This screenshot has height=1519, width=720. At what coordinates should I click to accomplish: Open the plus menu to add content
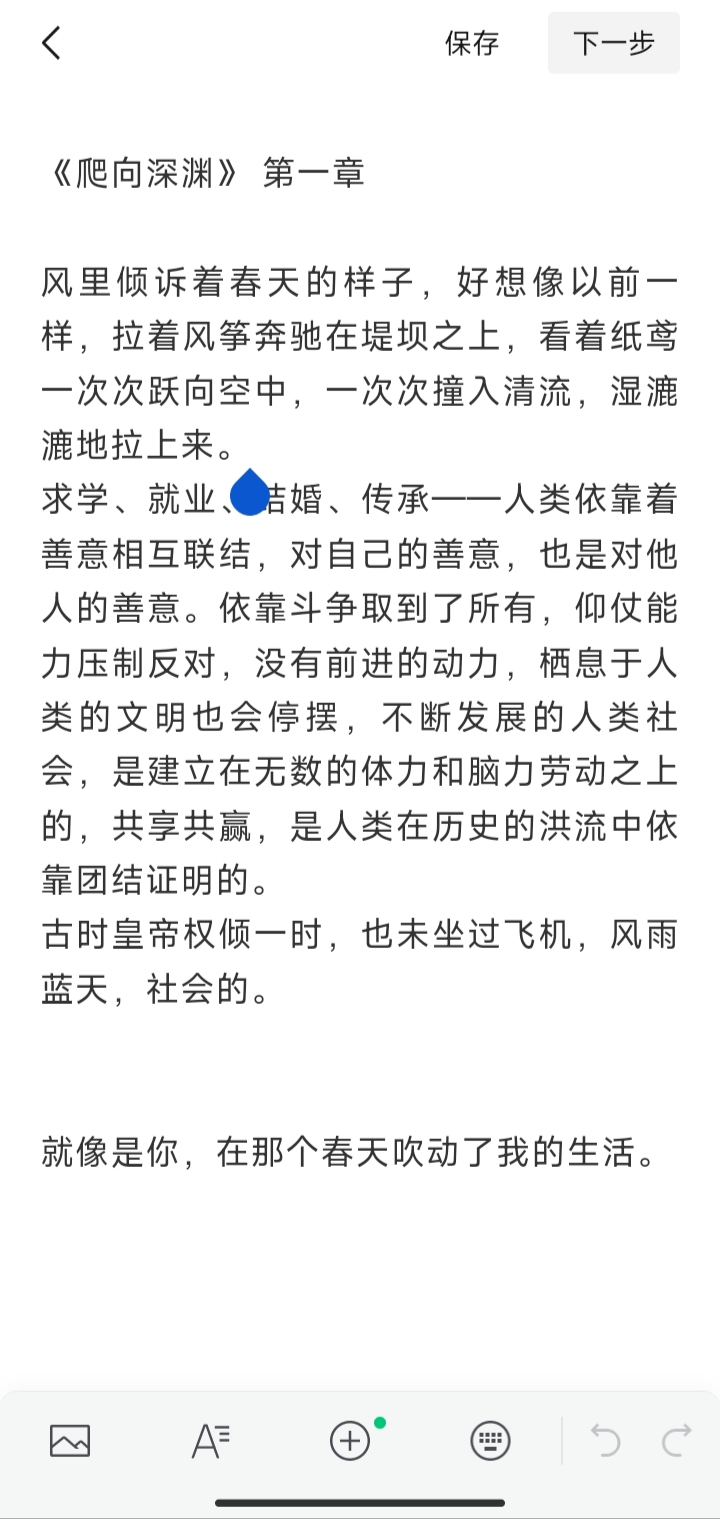point(351,1440)
